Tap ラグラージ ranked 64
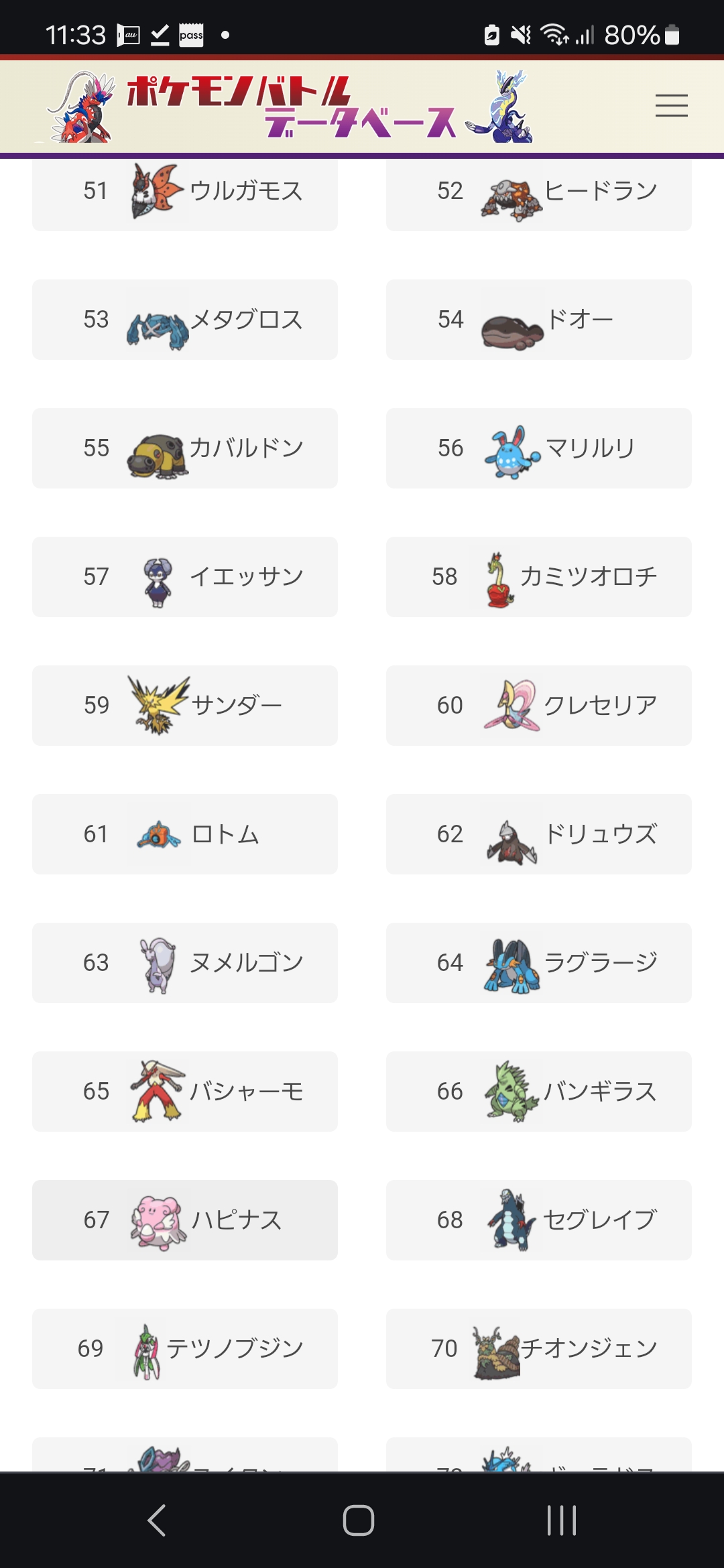 [538, 963]
